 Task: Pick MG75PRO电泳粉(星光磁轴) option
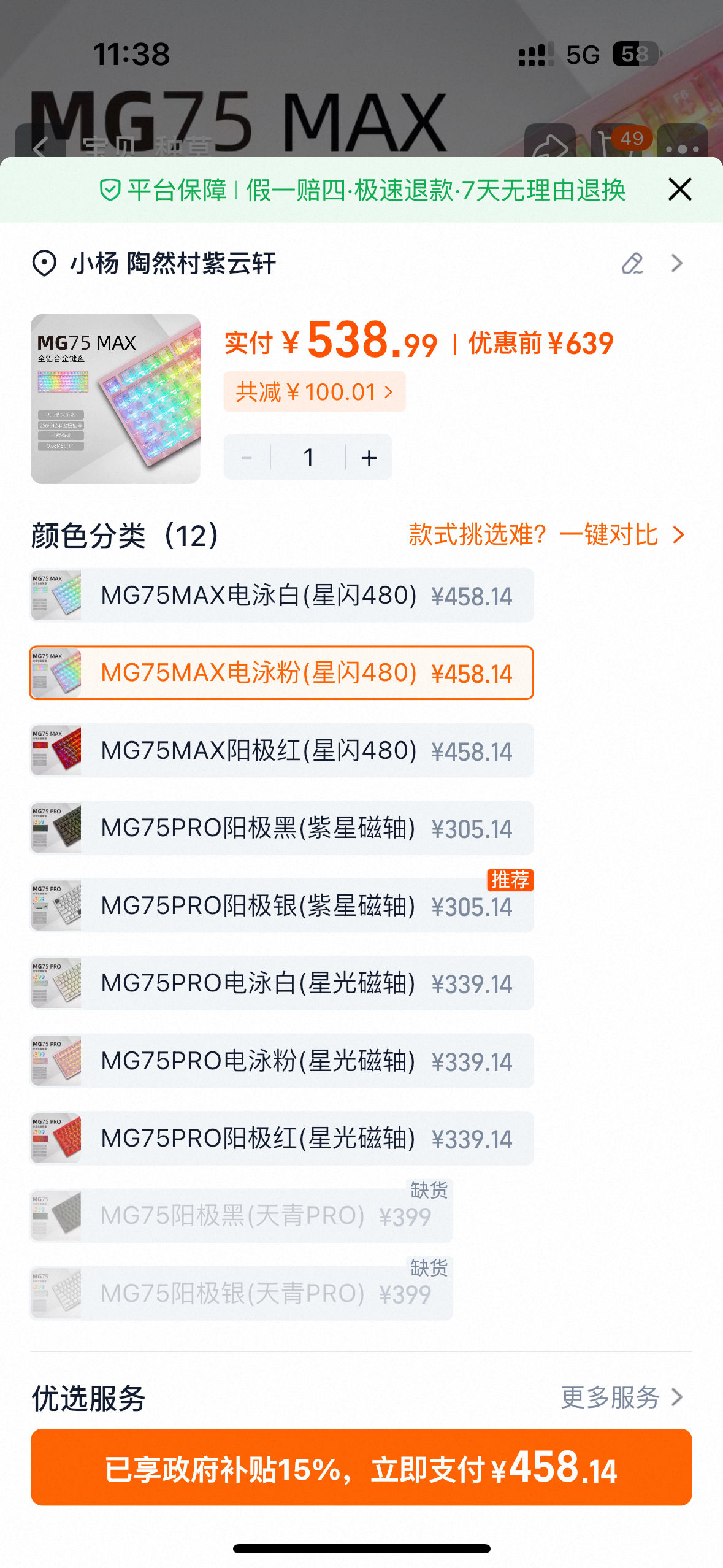click(281, 1061)
